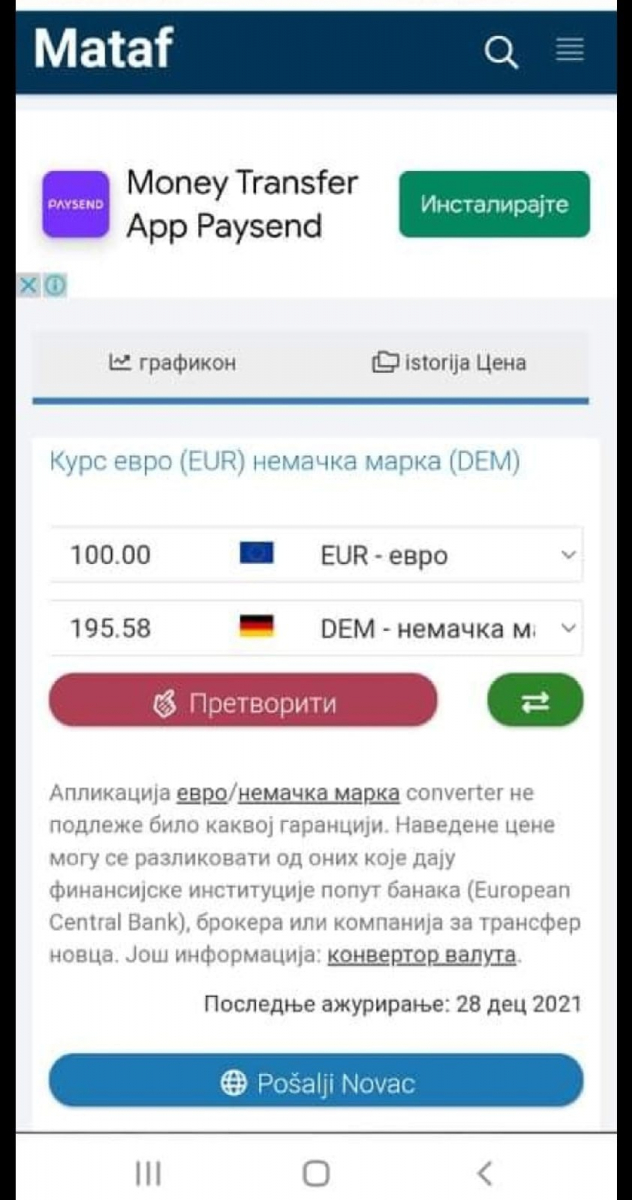
Task: Open the евро link in the disclaimer
Action: 203,793
